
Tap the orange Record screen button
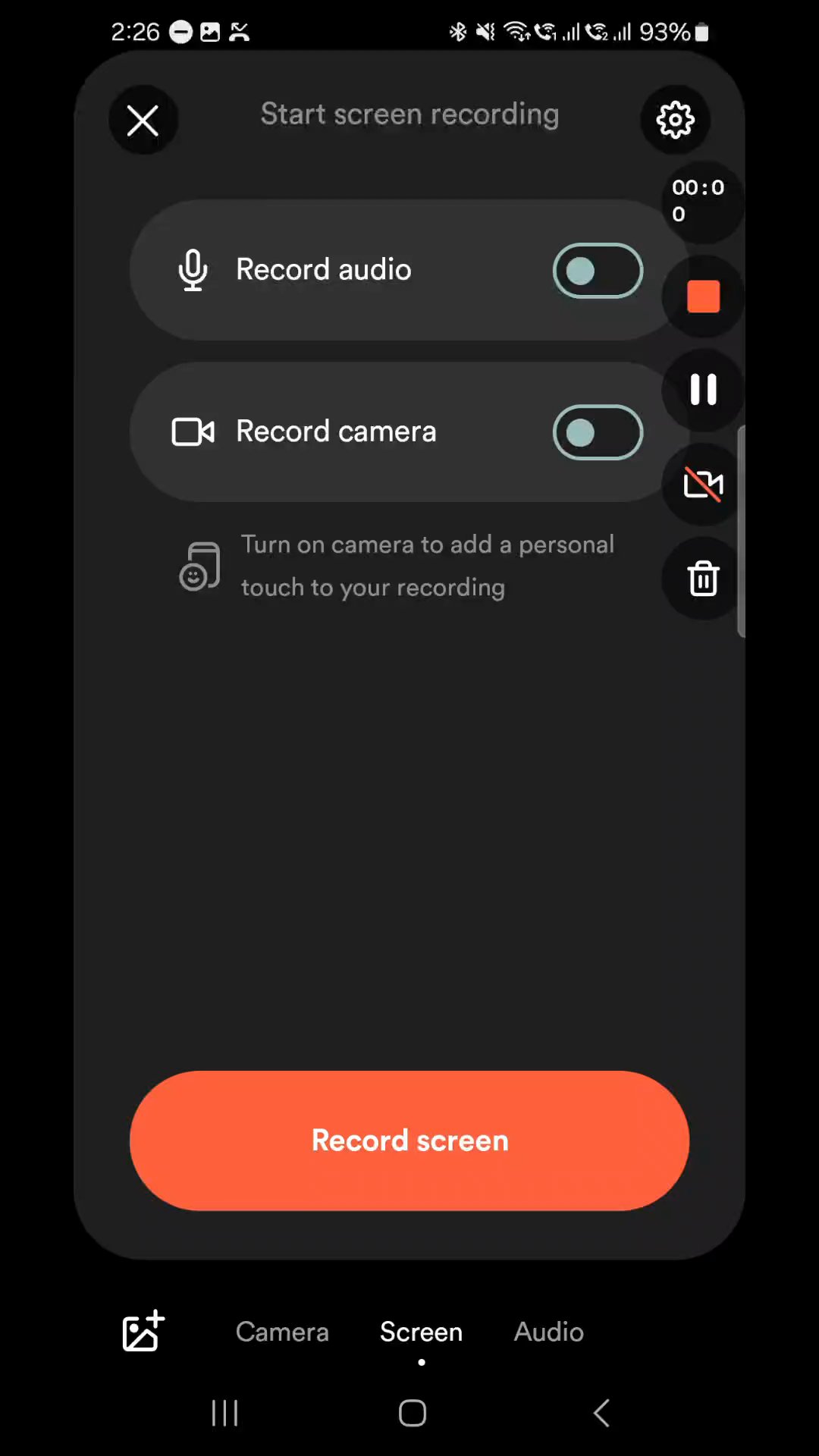[x=409, y=1141]
